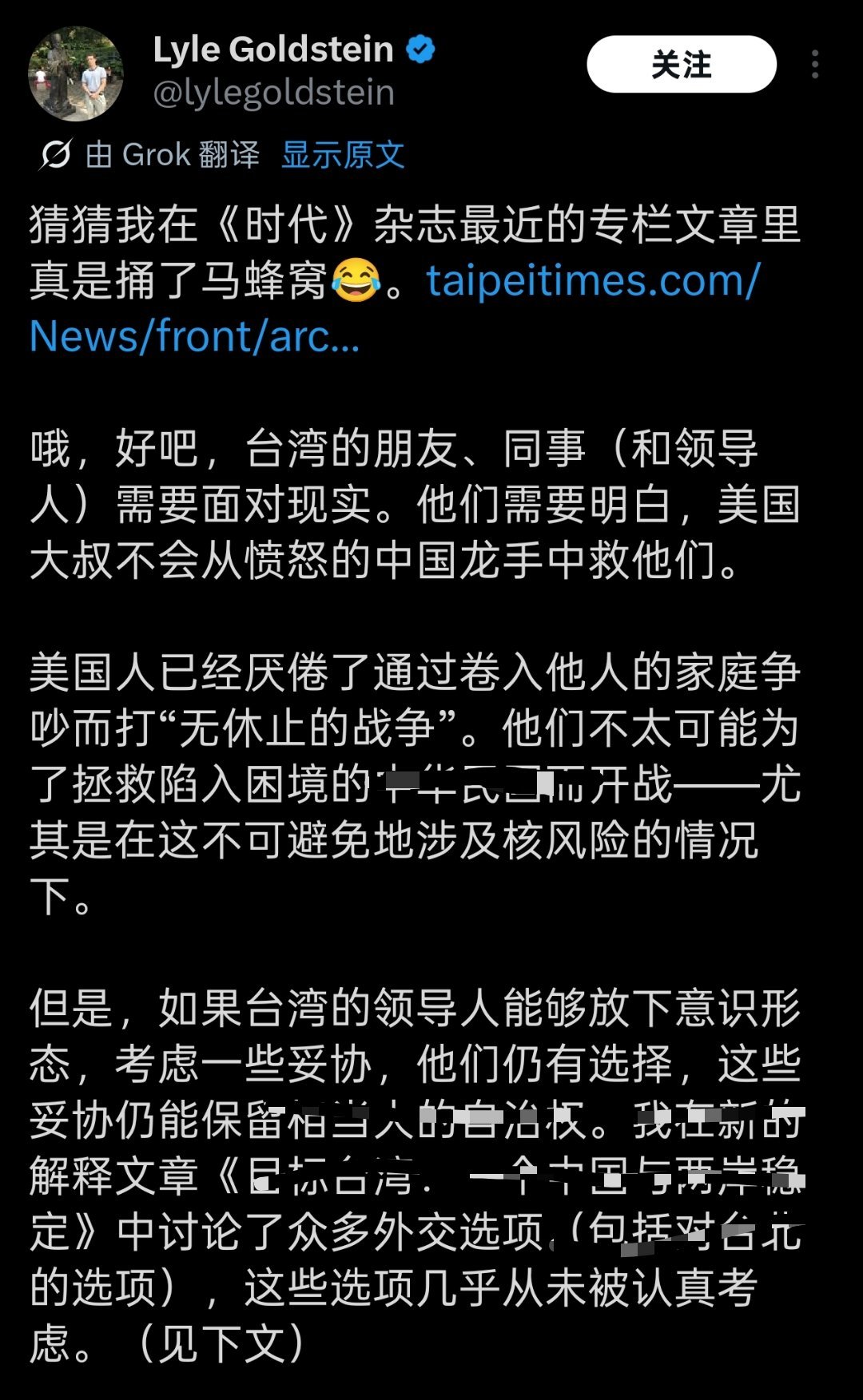This screenshot has width=863, height=1400.
Task: Click the @lylegoldstein handle
Action: point(273,92)
